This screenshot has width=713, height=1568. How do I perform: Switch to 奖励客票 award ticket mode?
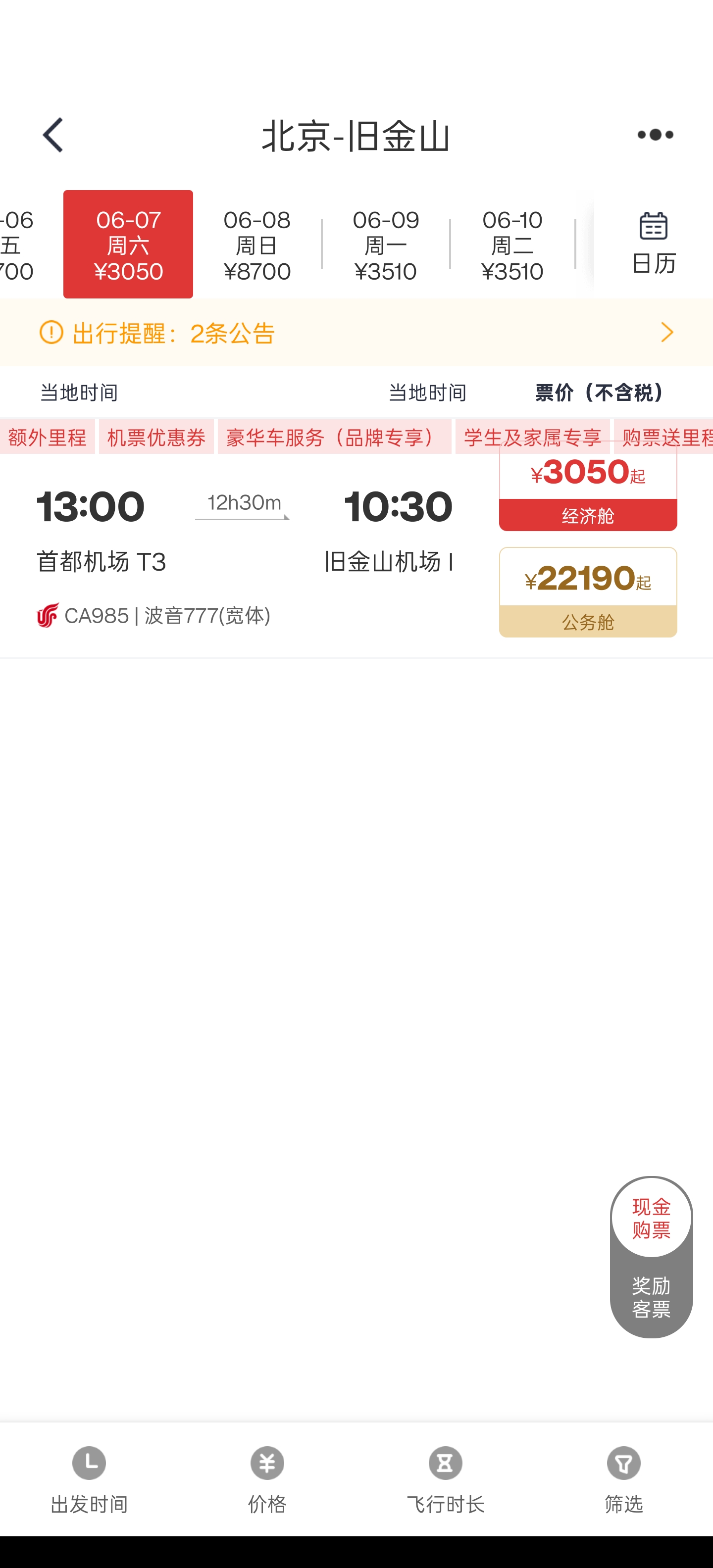[x=651, y=1297]
